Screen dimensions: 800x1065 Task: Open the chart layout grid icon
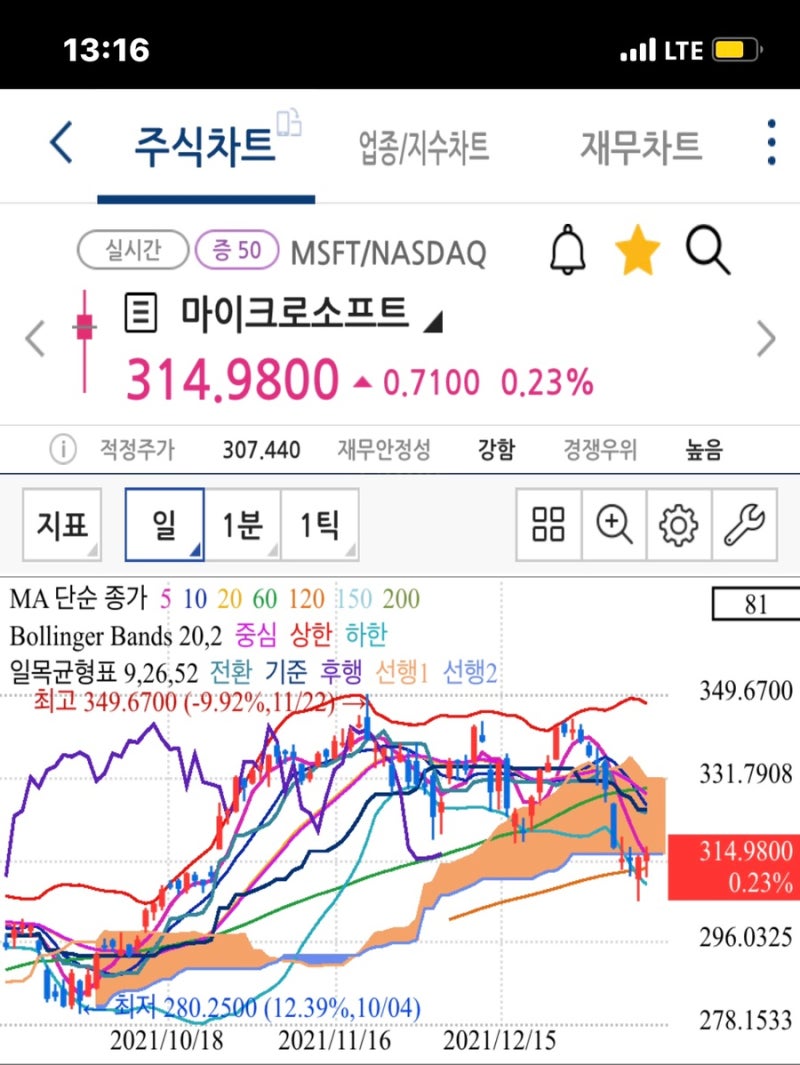click(x=547, y=524)
